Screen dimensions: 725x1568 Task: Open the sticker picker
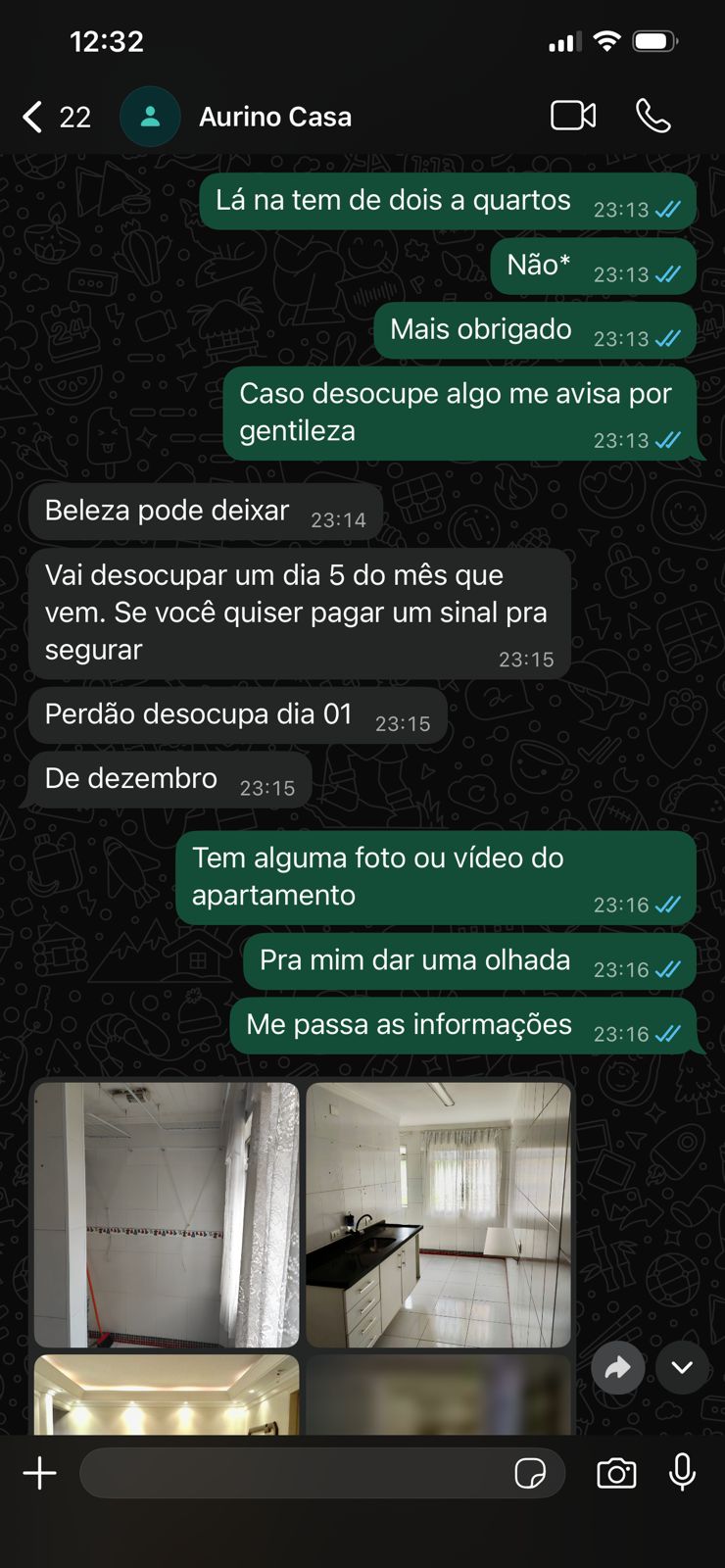[x=530, y=1473]
